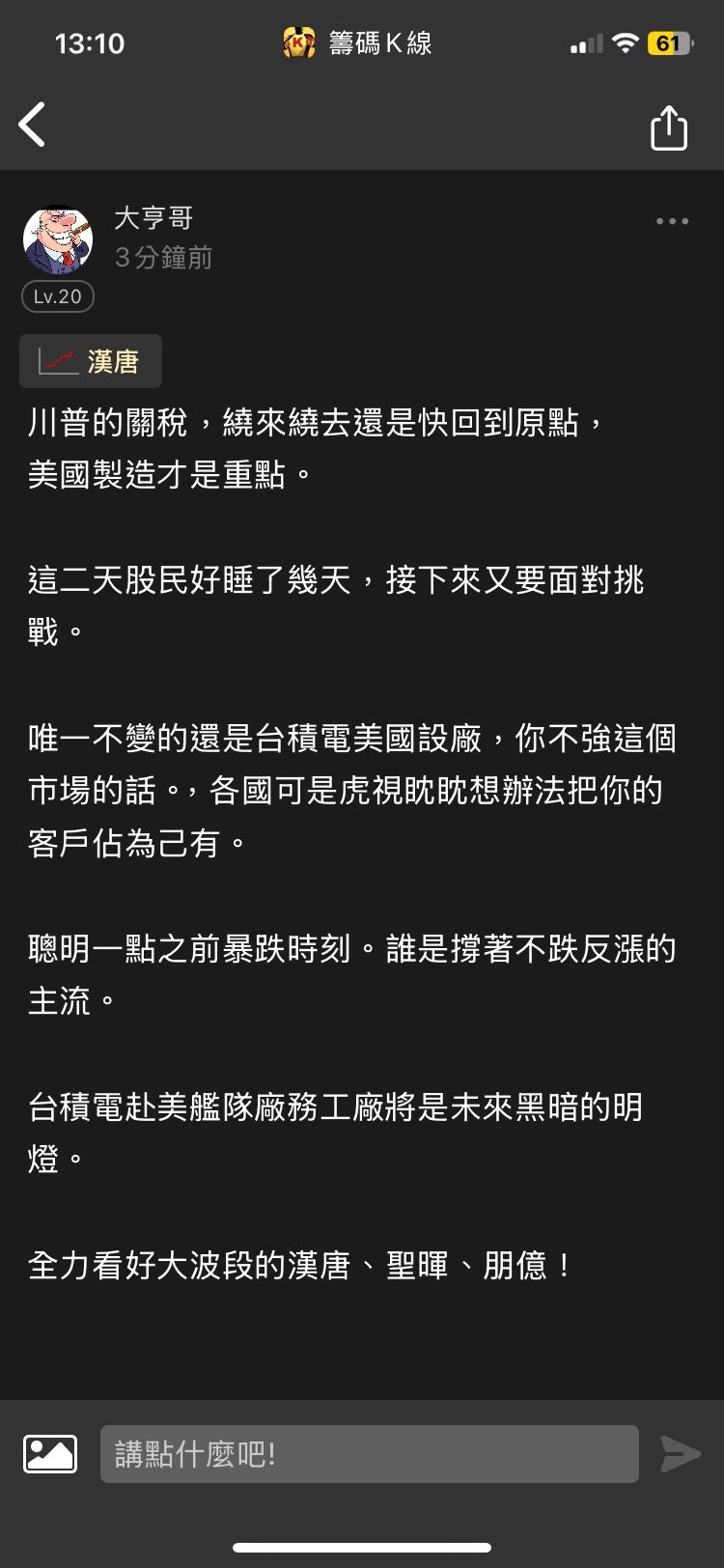Go back using the top-left arrow
The height and width of the screenshot is (1568, 724).
pos(32,125)
